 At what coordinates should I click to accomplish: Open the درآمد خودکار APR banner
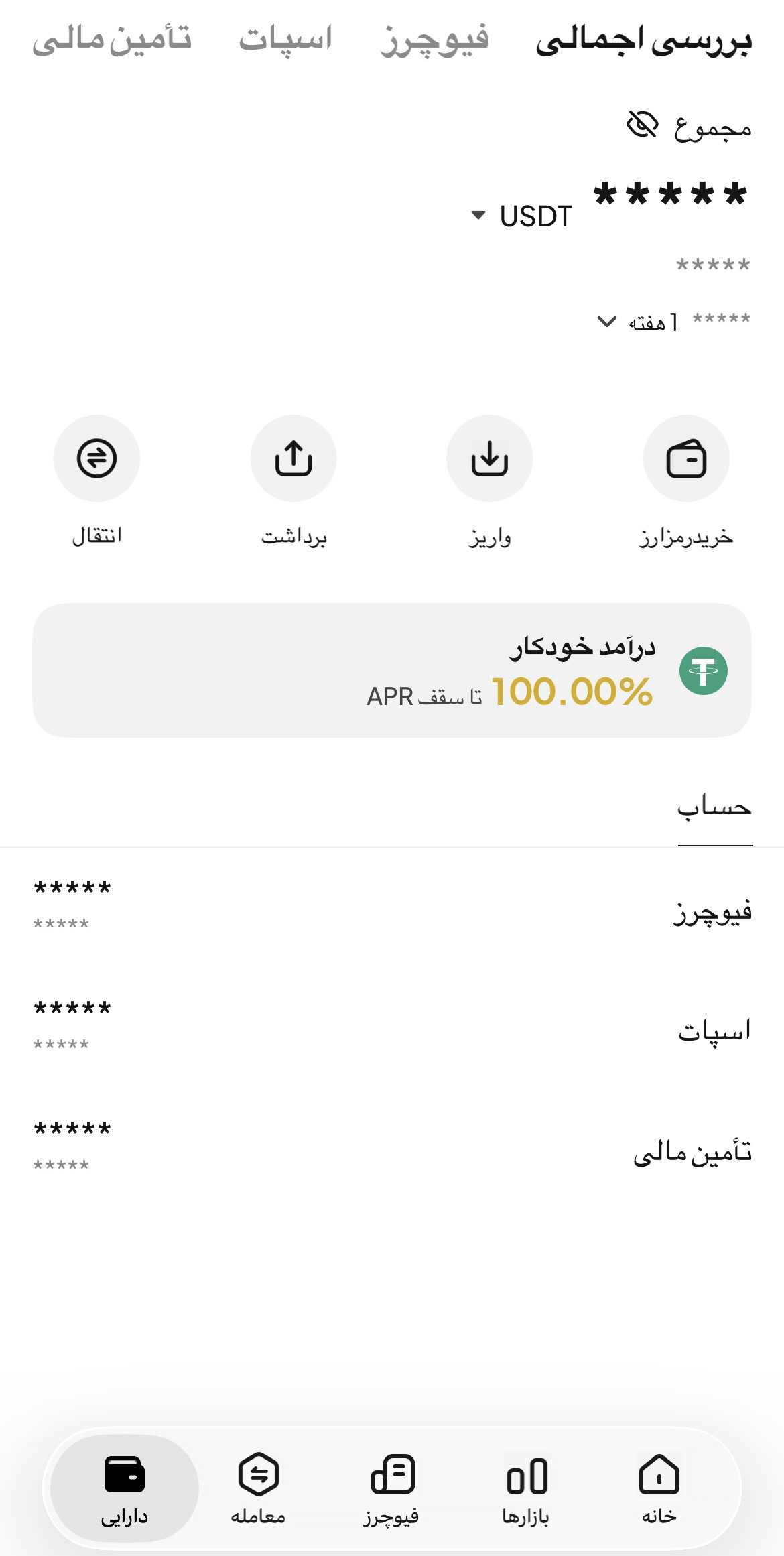click(392, 667)
